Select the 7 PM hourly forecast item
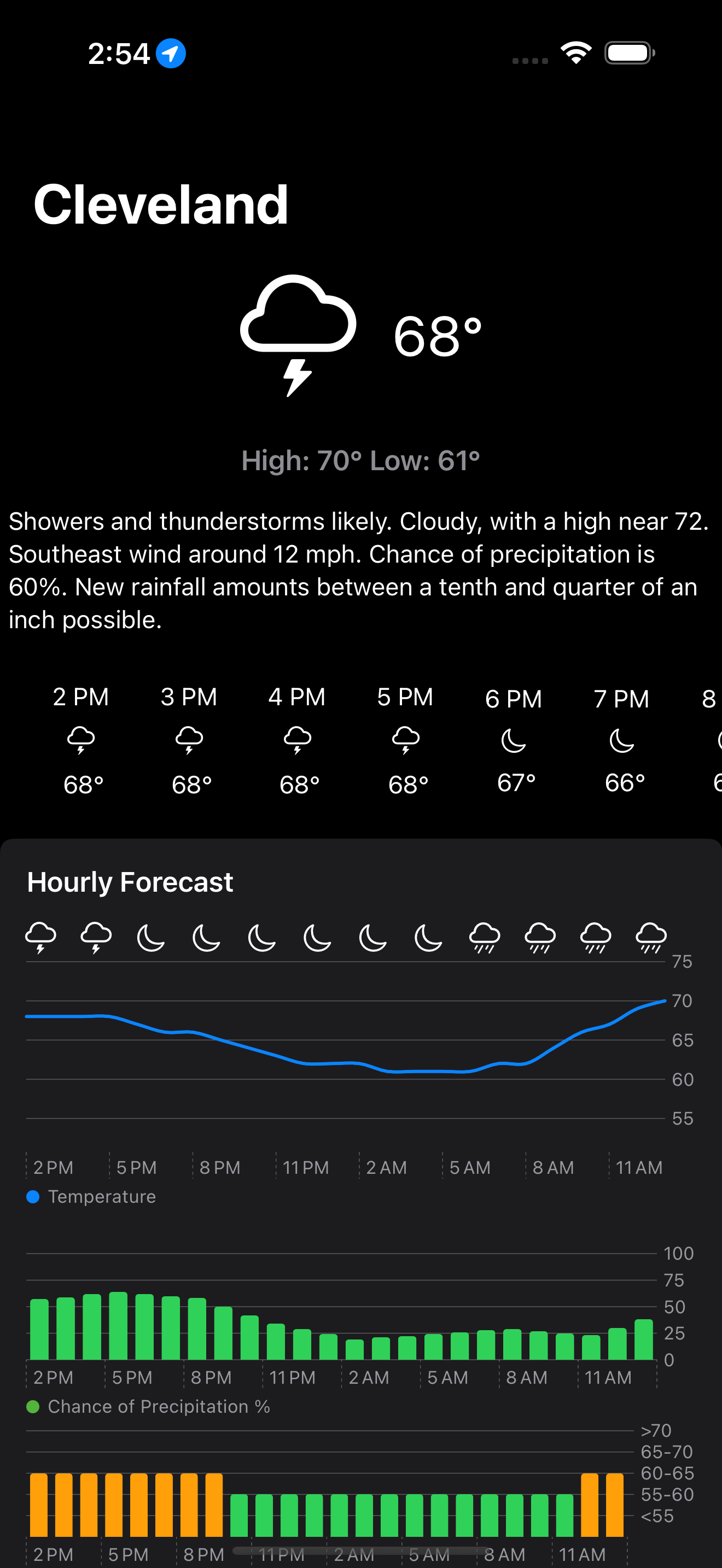Image resolution: width=722 pixels, height=1568 pixels. pyautogui.click(x=621, y=740)
